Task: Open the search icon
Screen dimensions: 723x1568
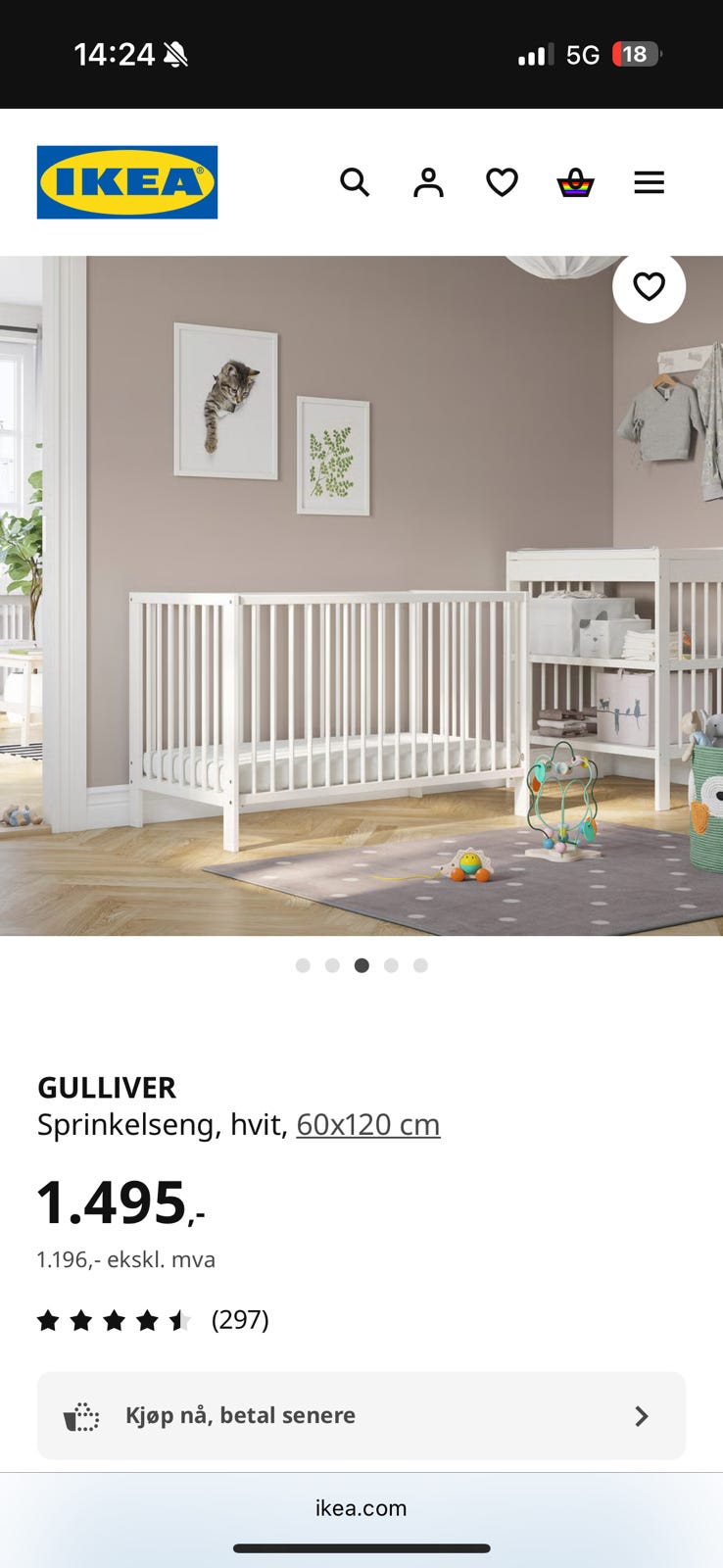Action: tap(355, 182)
